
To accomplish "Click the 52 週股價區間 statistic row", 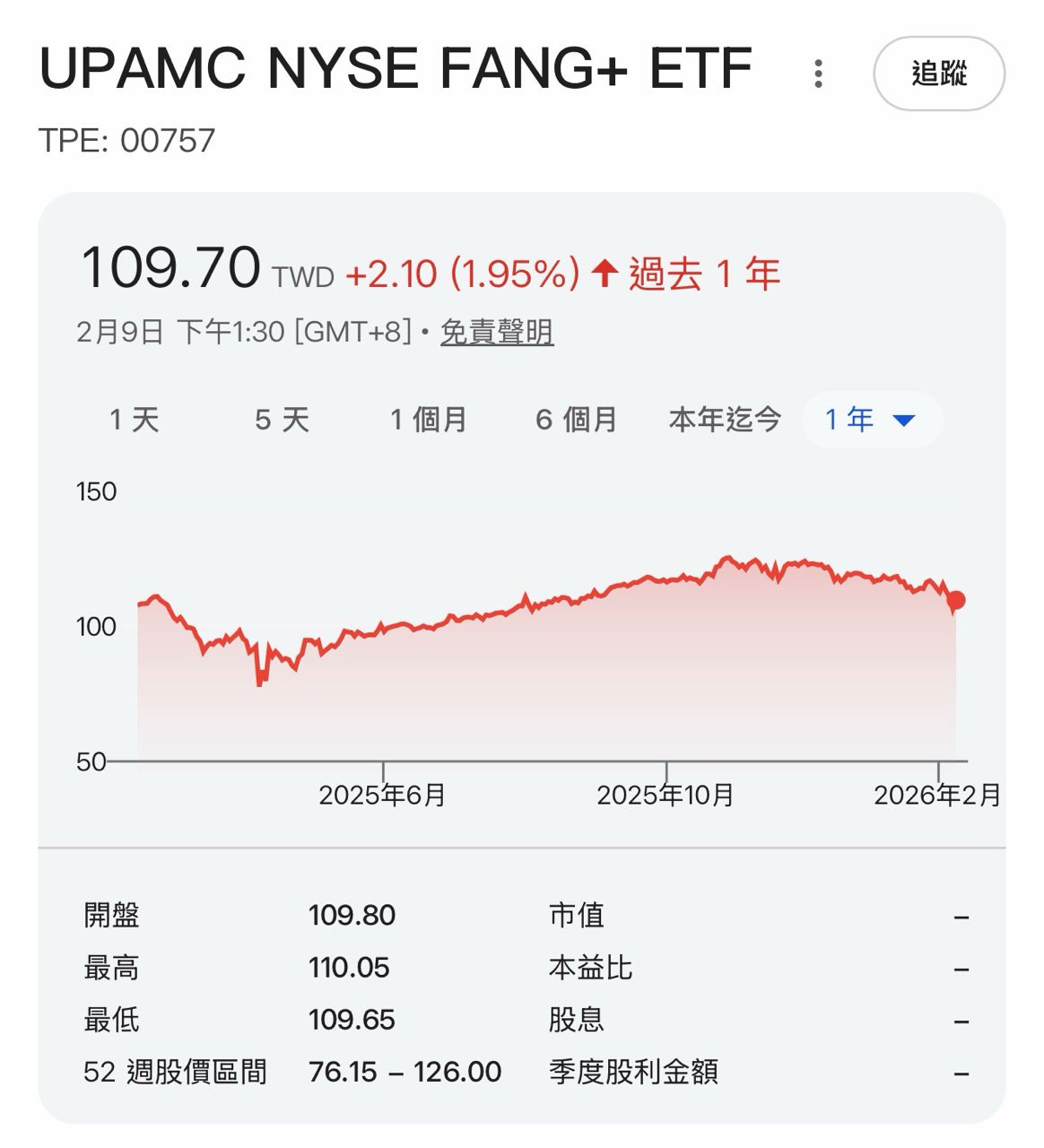I will (176, 1071).
